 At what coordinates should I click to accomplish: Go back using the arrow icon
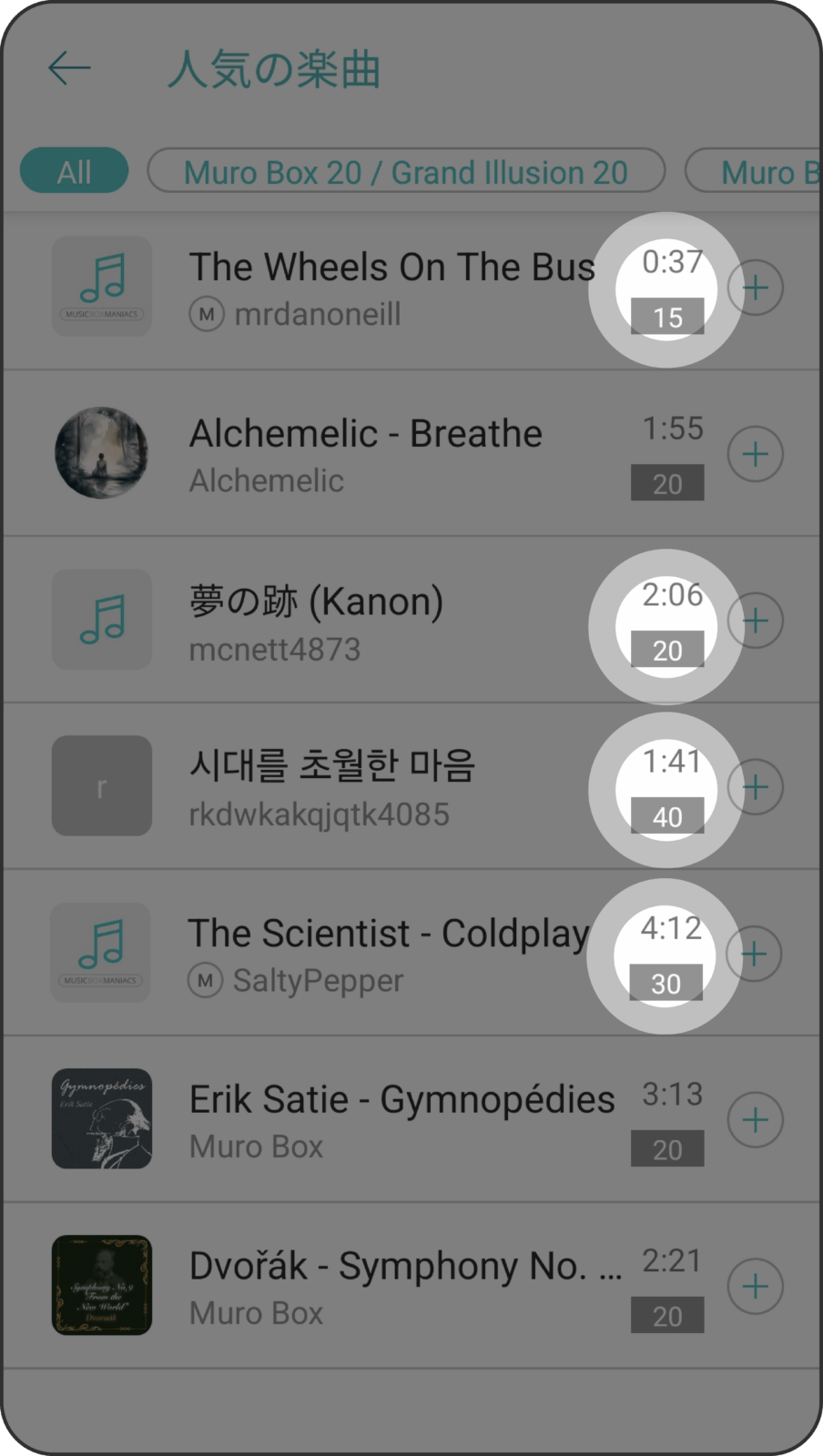click(69, 68)
